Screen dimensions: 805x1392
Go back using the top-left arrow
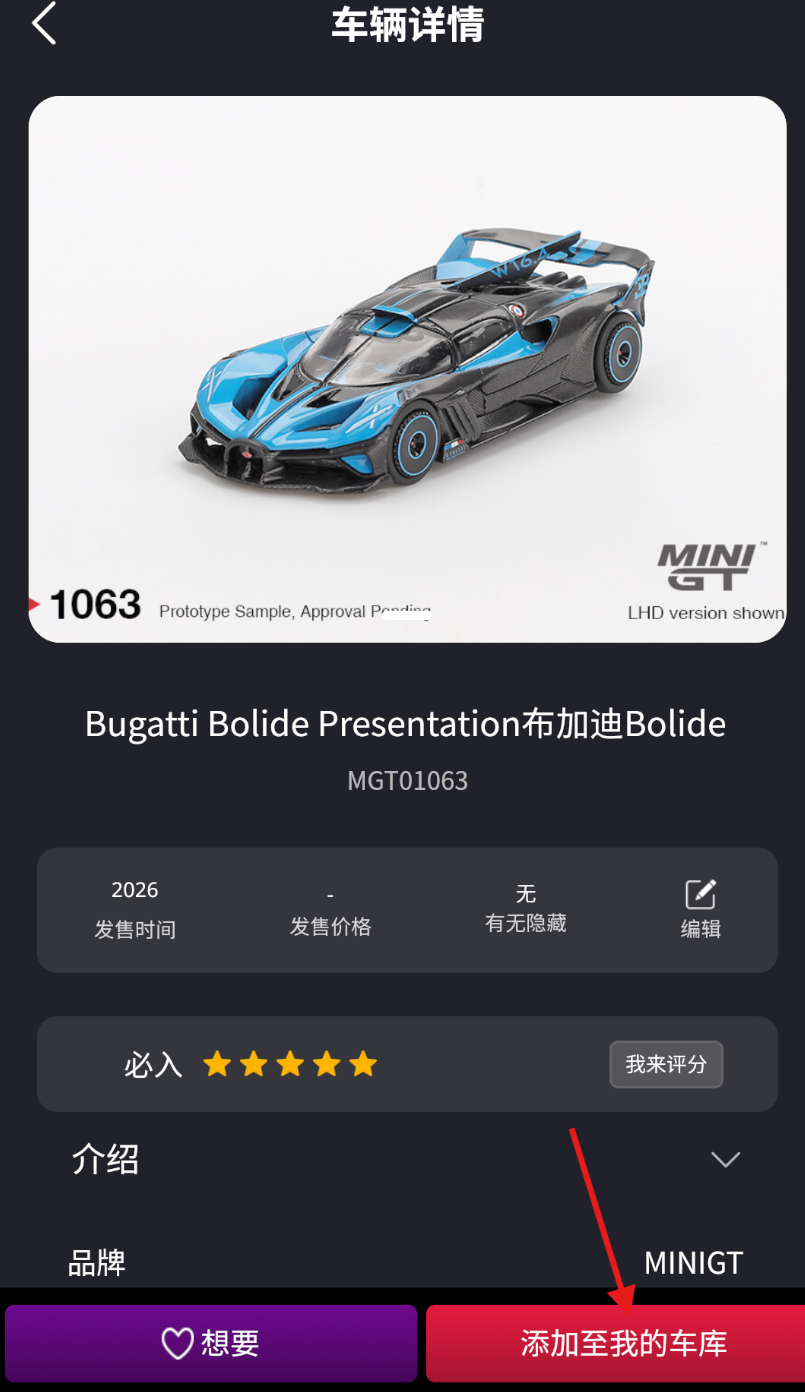pos(44,23)
